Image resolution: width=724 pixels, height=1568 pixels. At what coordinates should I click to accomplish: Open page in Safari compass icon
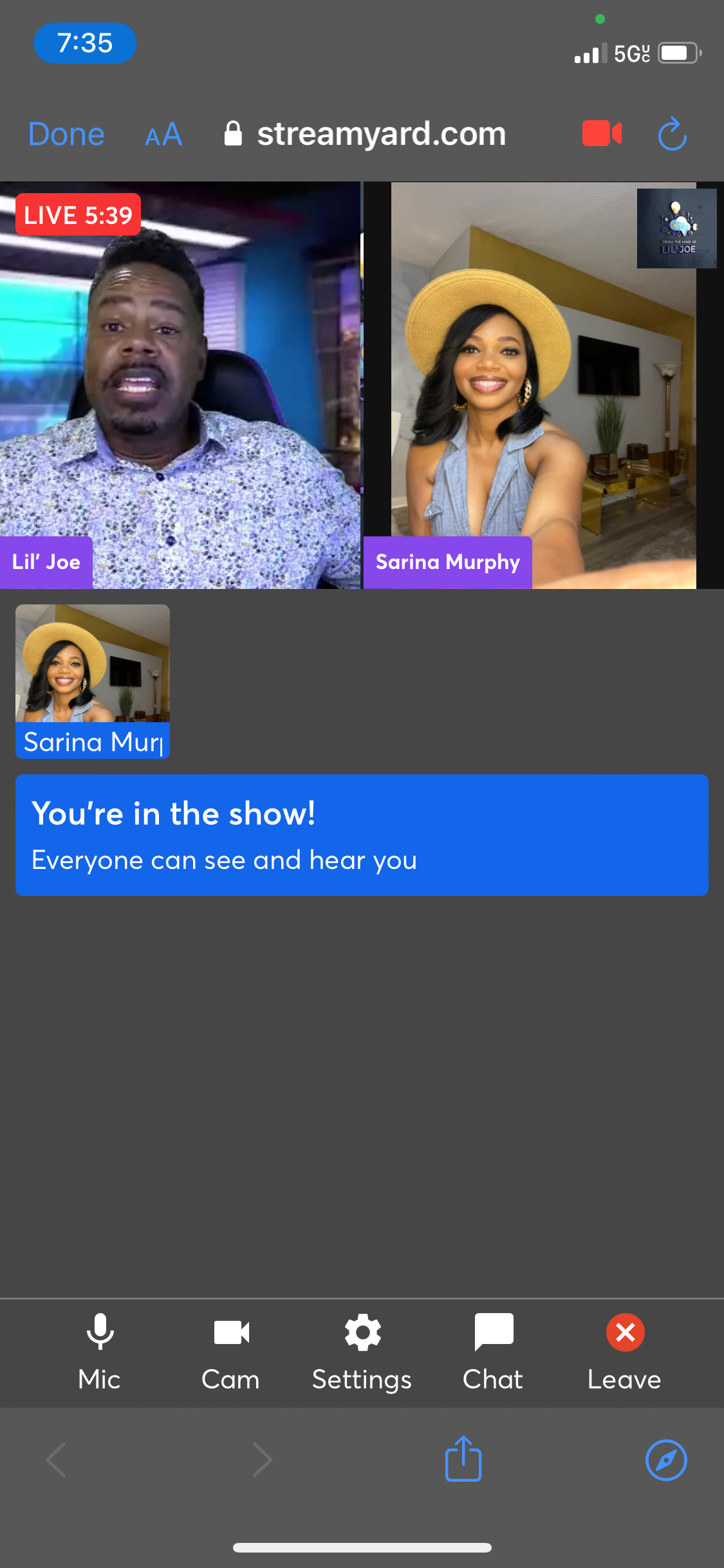pos(666,1460)
